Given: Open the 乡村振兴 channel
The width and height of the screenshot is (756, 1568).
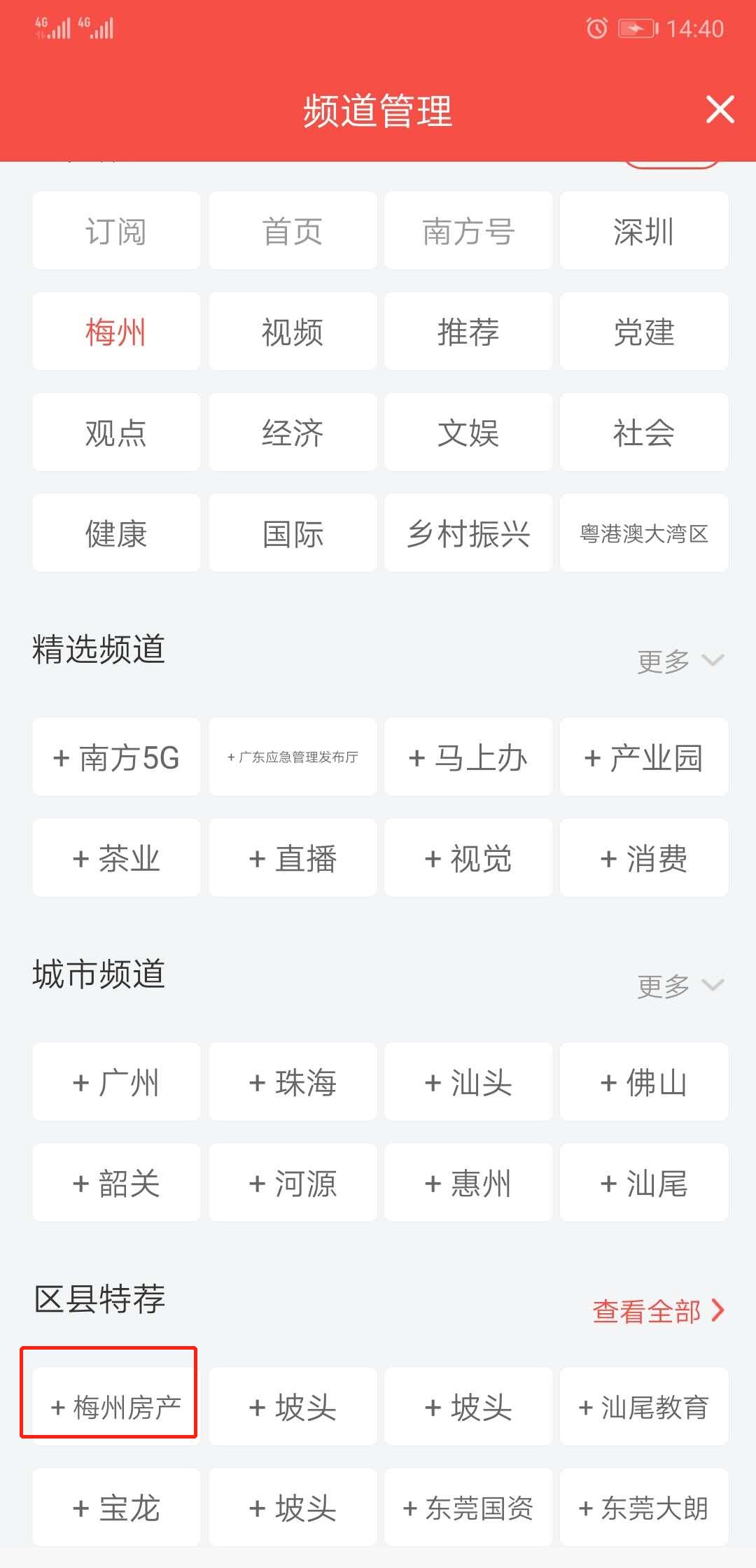Looking at the screenshot, I should [x=468, y=533].
